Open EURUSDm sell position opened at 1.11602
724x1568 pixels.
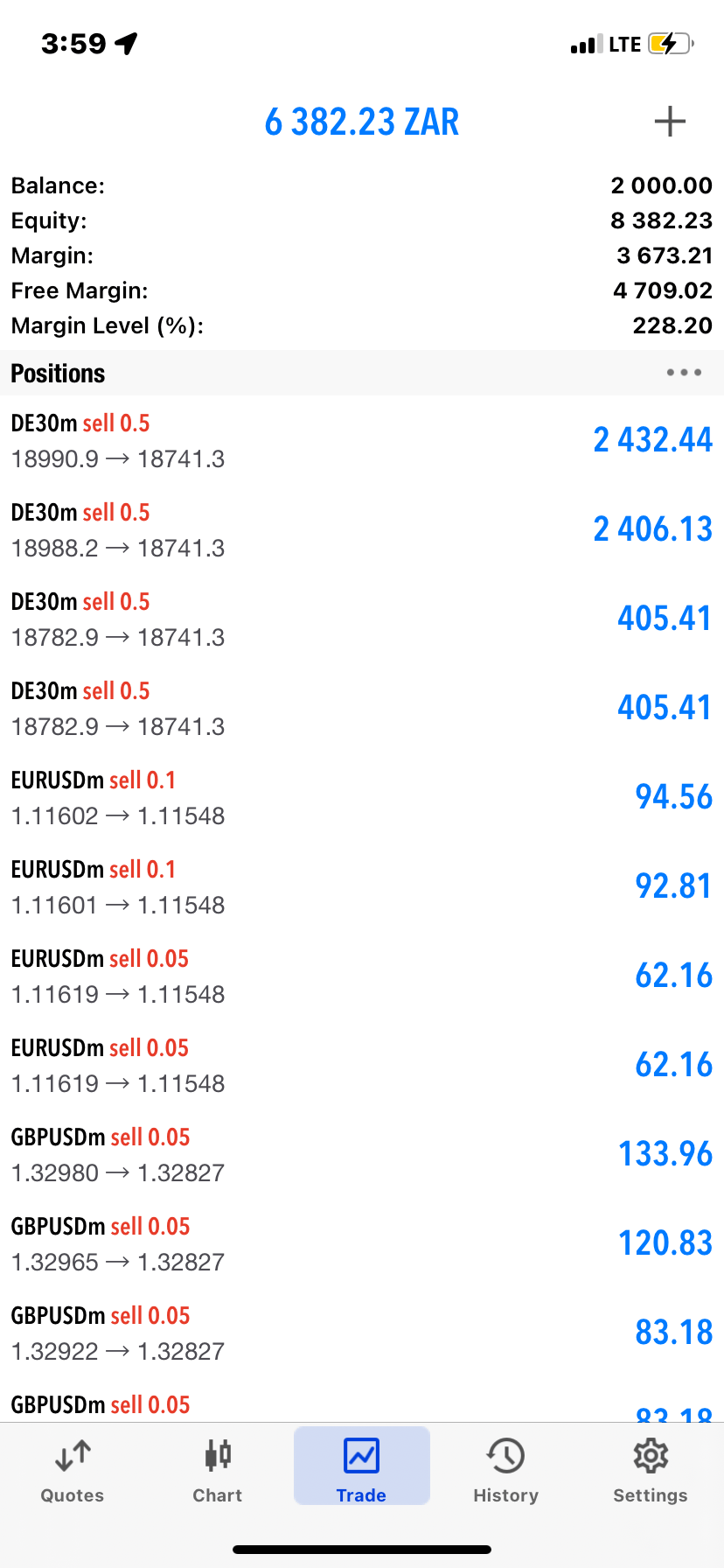[362, 797]
